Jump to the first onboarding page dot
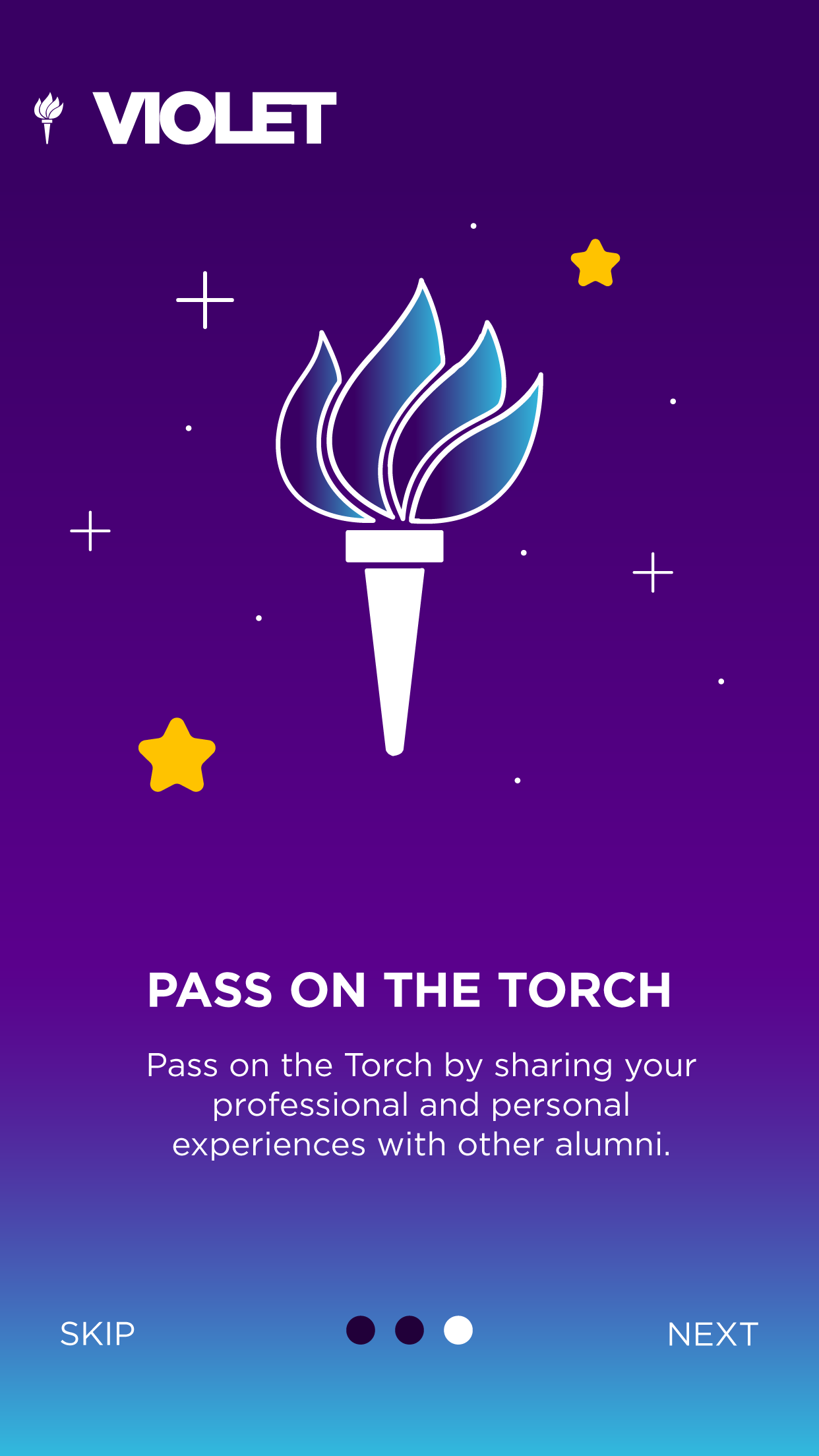Viewport: 819px width, 1456px height. [361, 1330]
